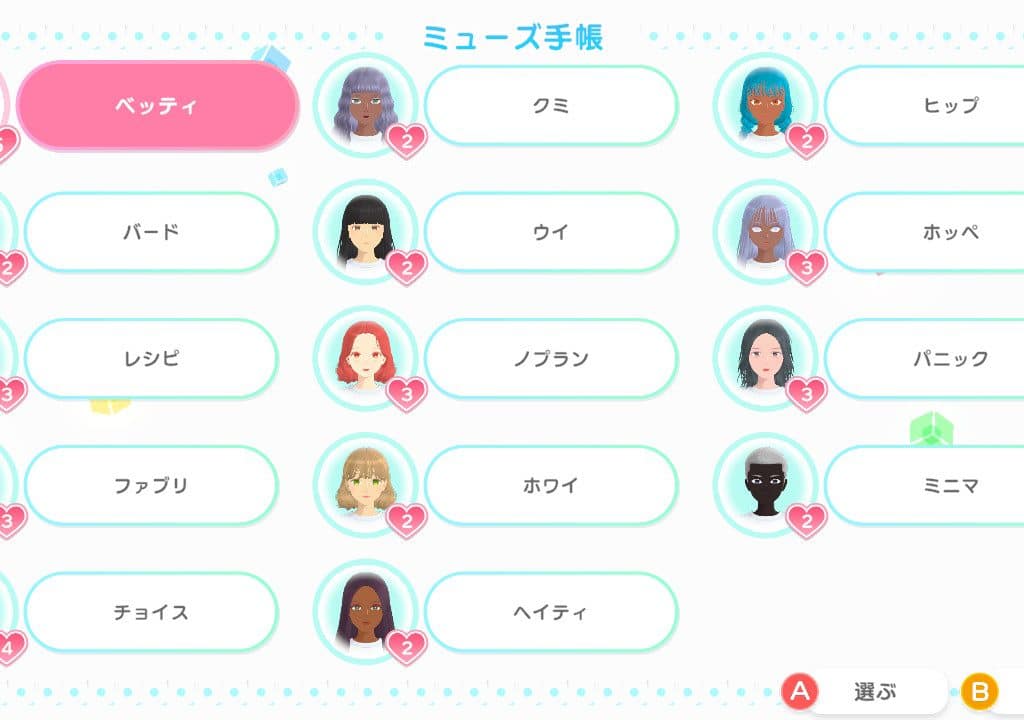The image size is (1024, 720).
Task: Open the ホッペ muse entry
Action: (930, 232)
